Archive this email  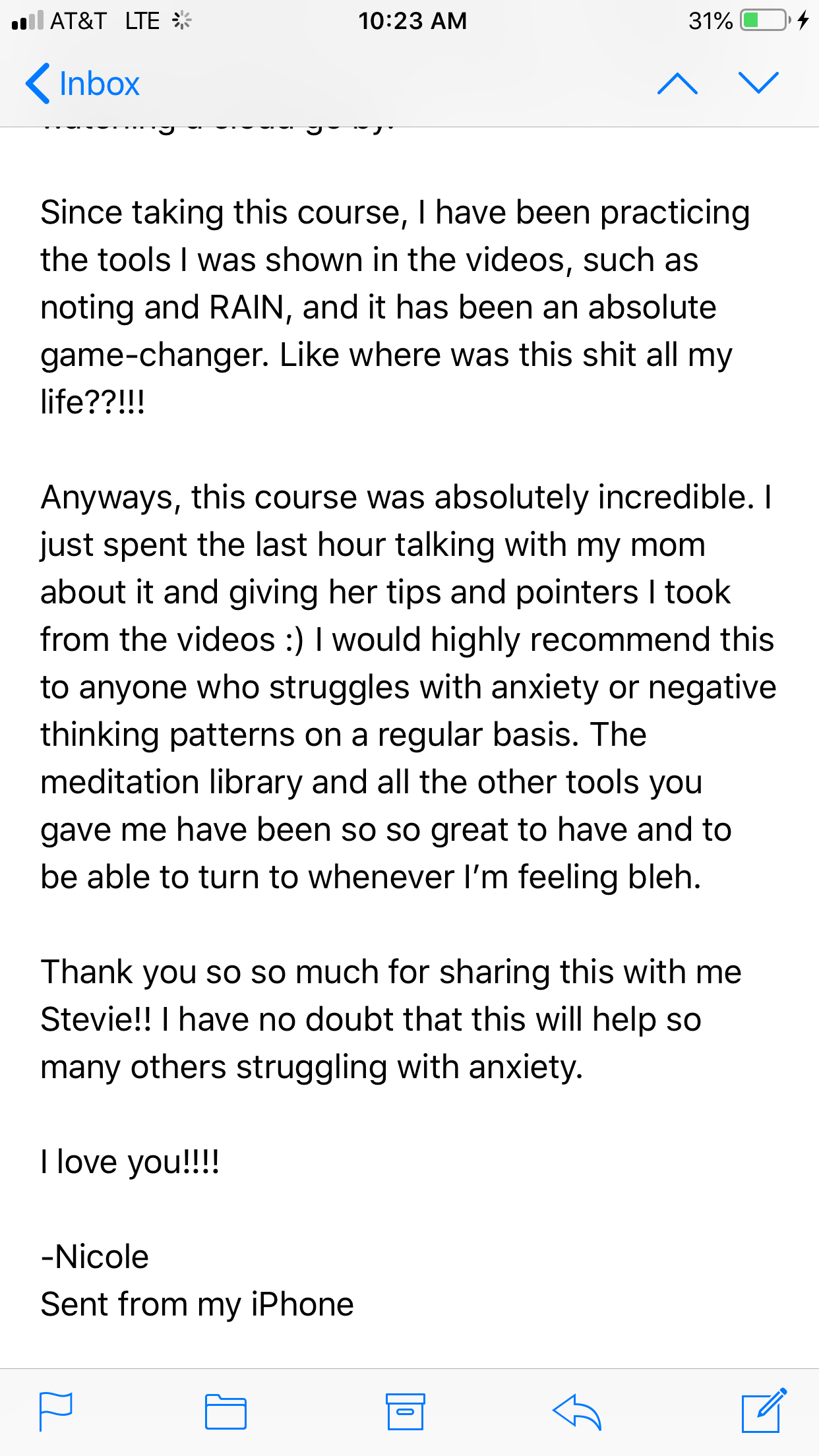coord(405,1411)
